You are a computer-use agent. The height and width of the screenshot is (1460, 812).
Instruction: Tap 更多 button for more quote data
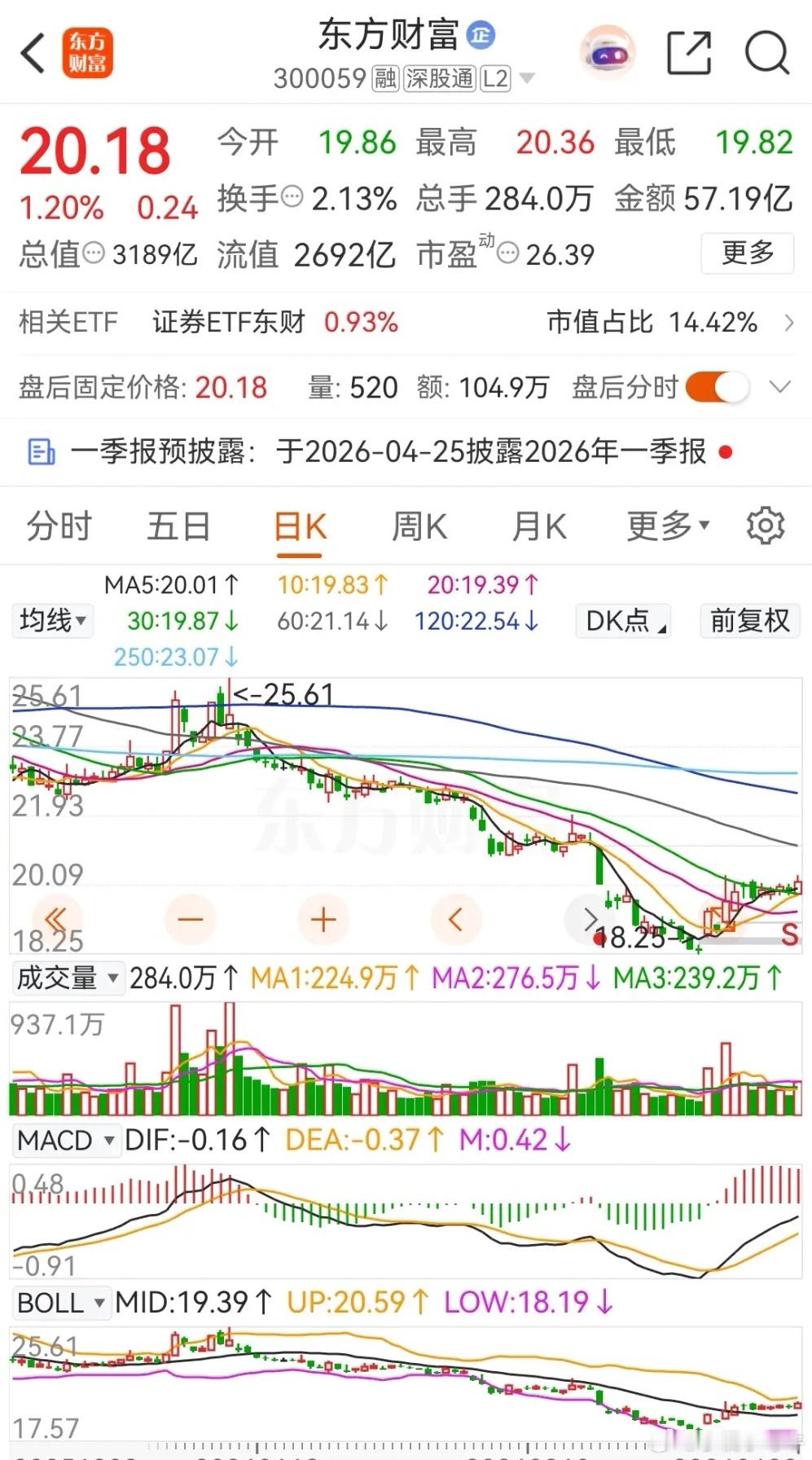(747, 253)
